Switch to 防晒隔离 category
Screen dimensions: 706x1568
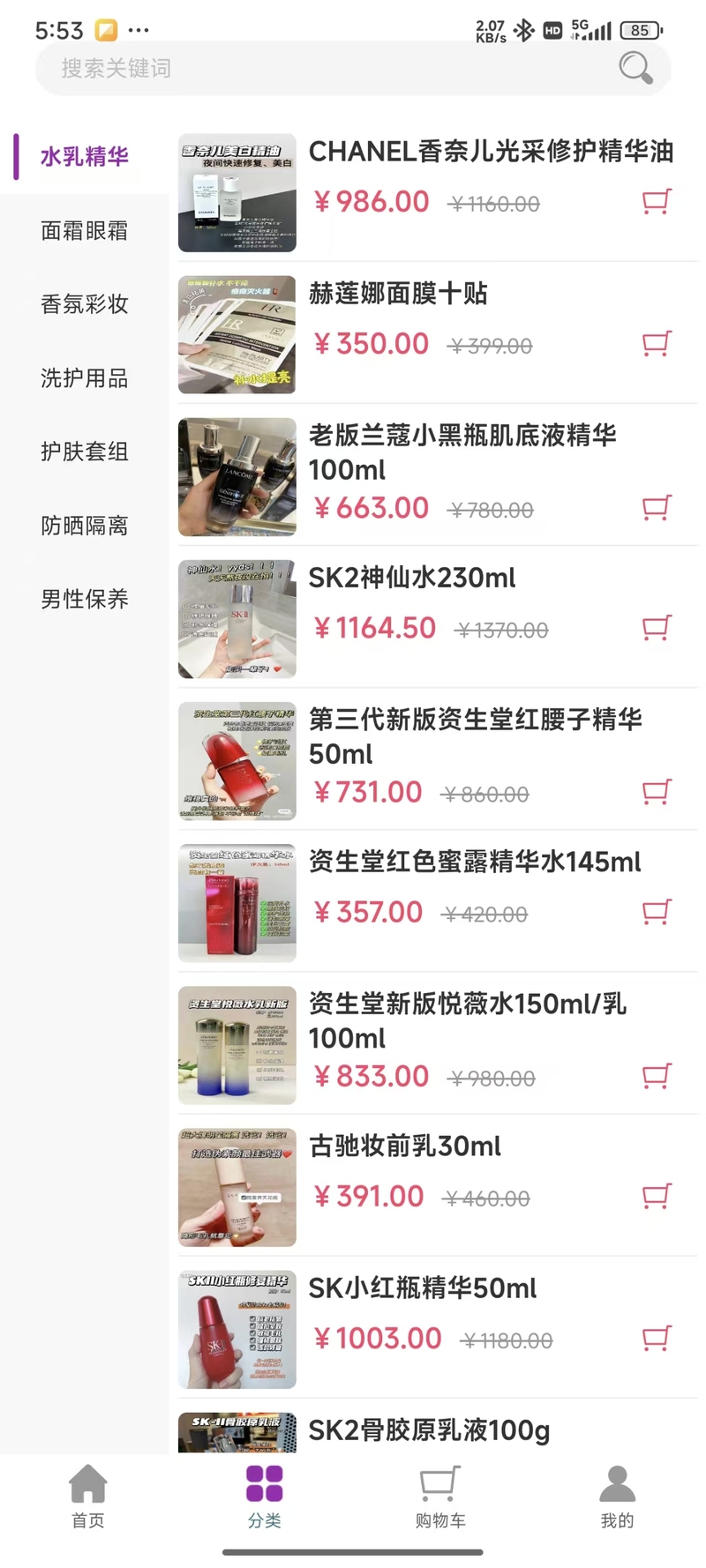pos(85,526)
